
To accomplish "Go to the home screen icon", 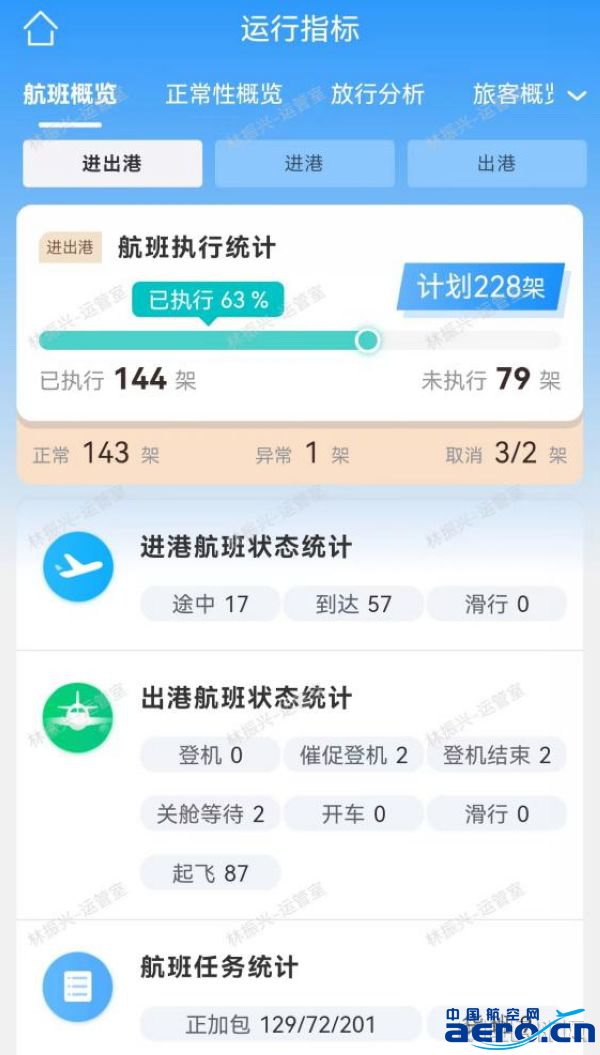I will (40, 29).
